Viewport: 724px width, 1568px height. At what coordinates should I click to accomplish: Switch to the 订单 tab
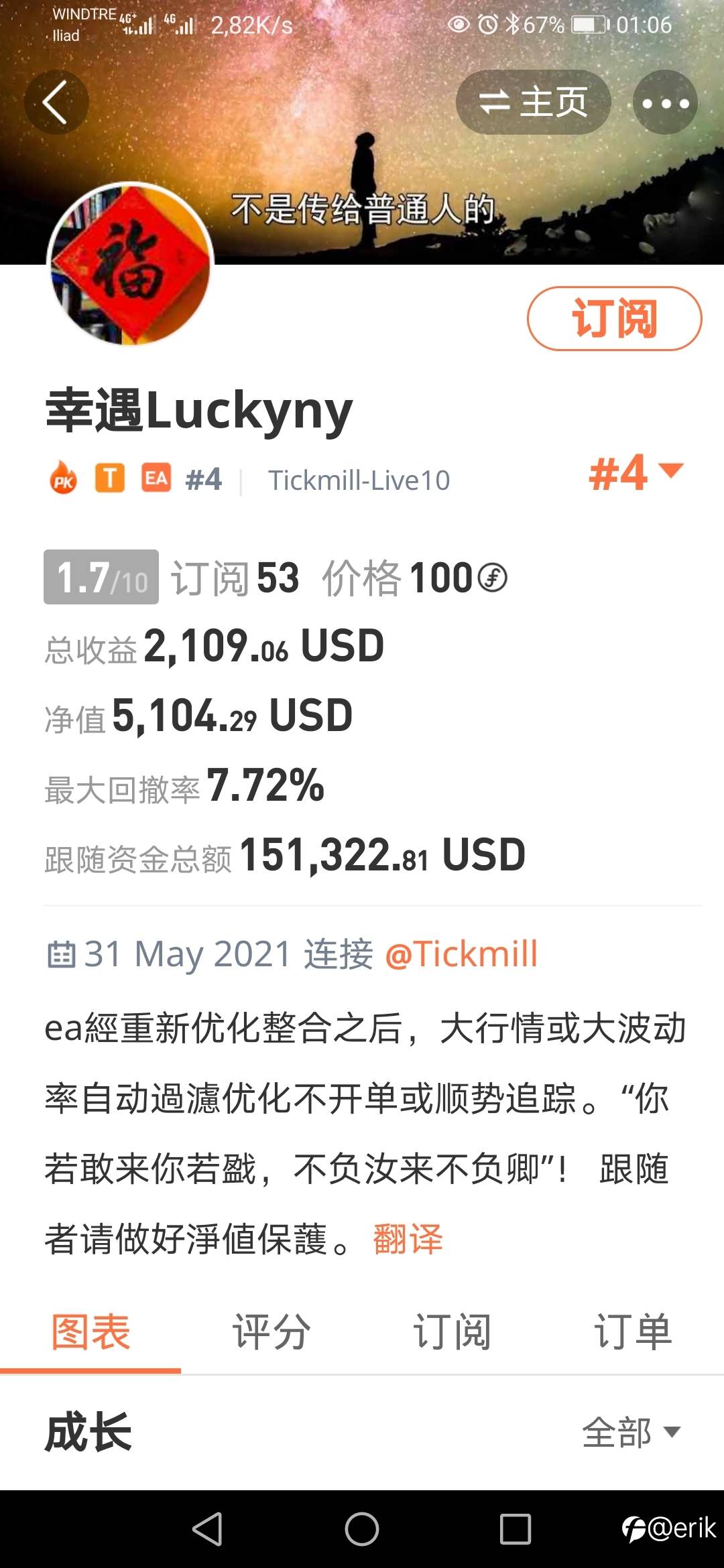pyautogui.click(x=633, y=1331)
